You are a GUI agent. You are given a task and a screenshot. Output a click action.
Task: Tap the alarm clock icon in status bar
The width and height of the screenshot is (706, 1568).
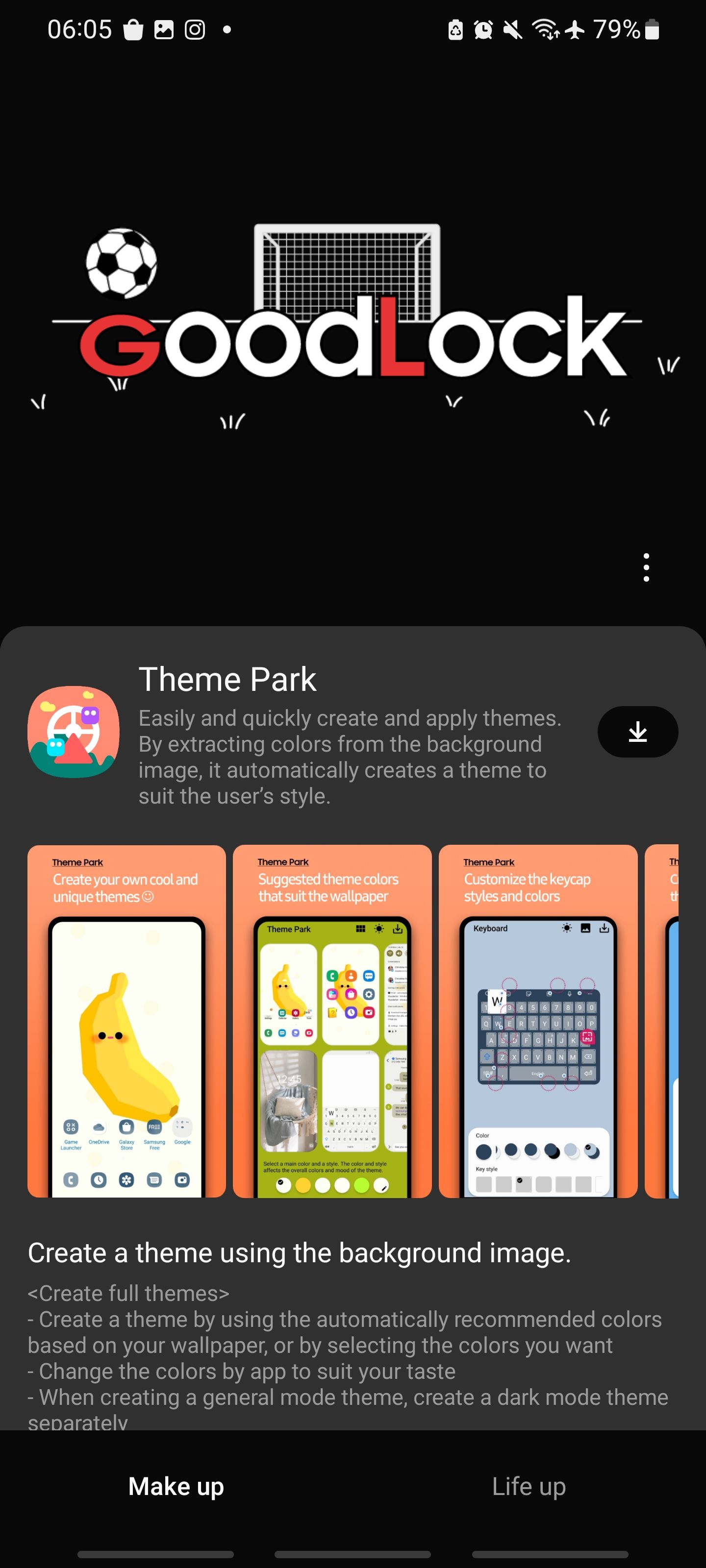pos(482,29)
